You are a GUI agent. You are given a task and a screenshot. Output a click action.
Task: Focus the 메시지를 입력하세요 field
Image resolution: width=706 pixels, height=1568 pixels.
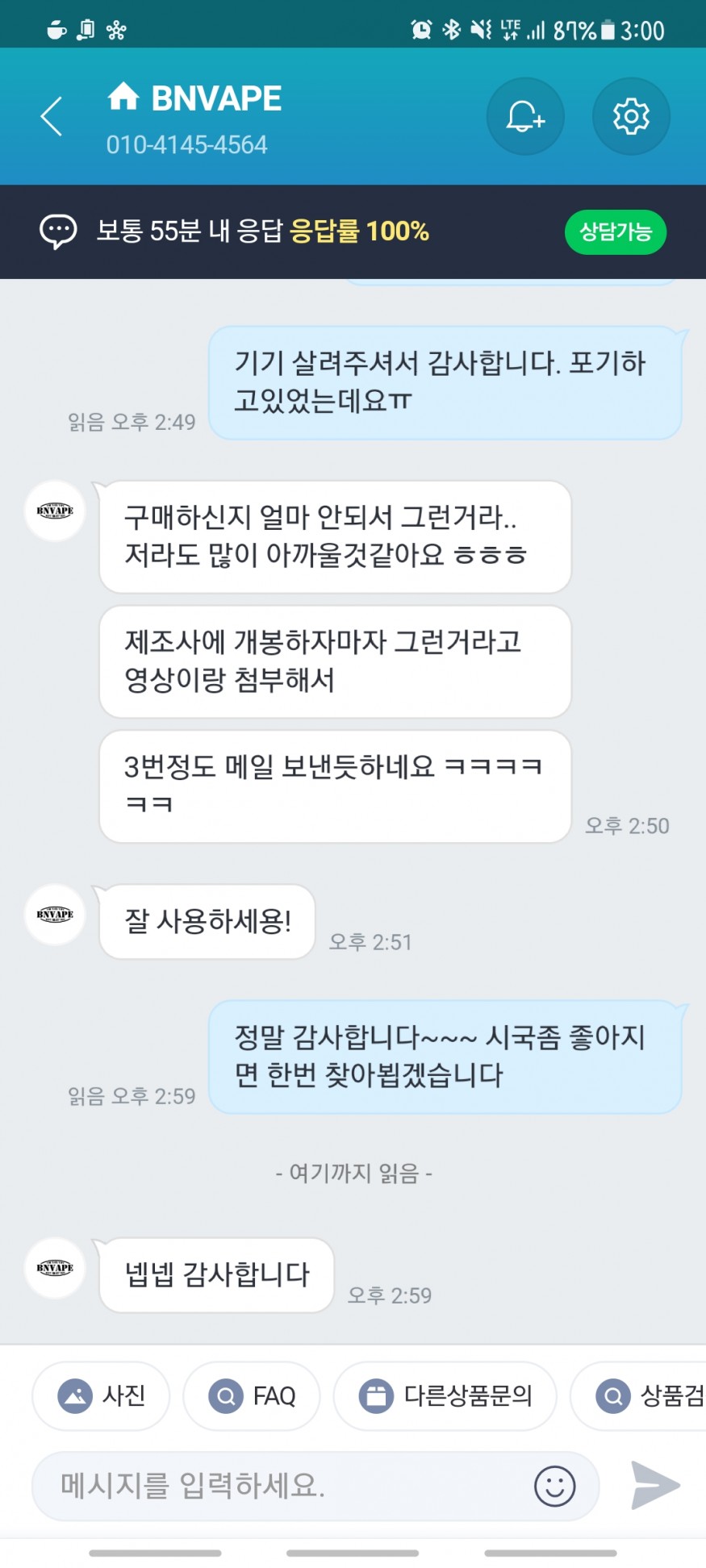pos(282,1485)
